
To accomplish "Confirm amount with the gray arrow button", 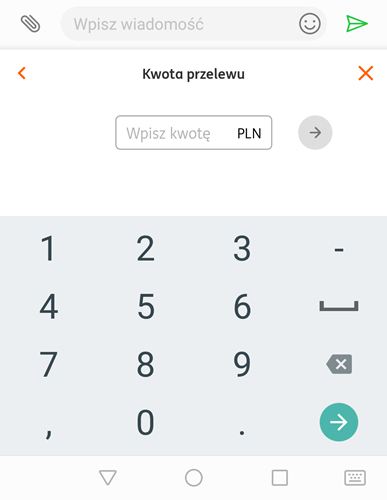I will [315, 133].
